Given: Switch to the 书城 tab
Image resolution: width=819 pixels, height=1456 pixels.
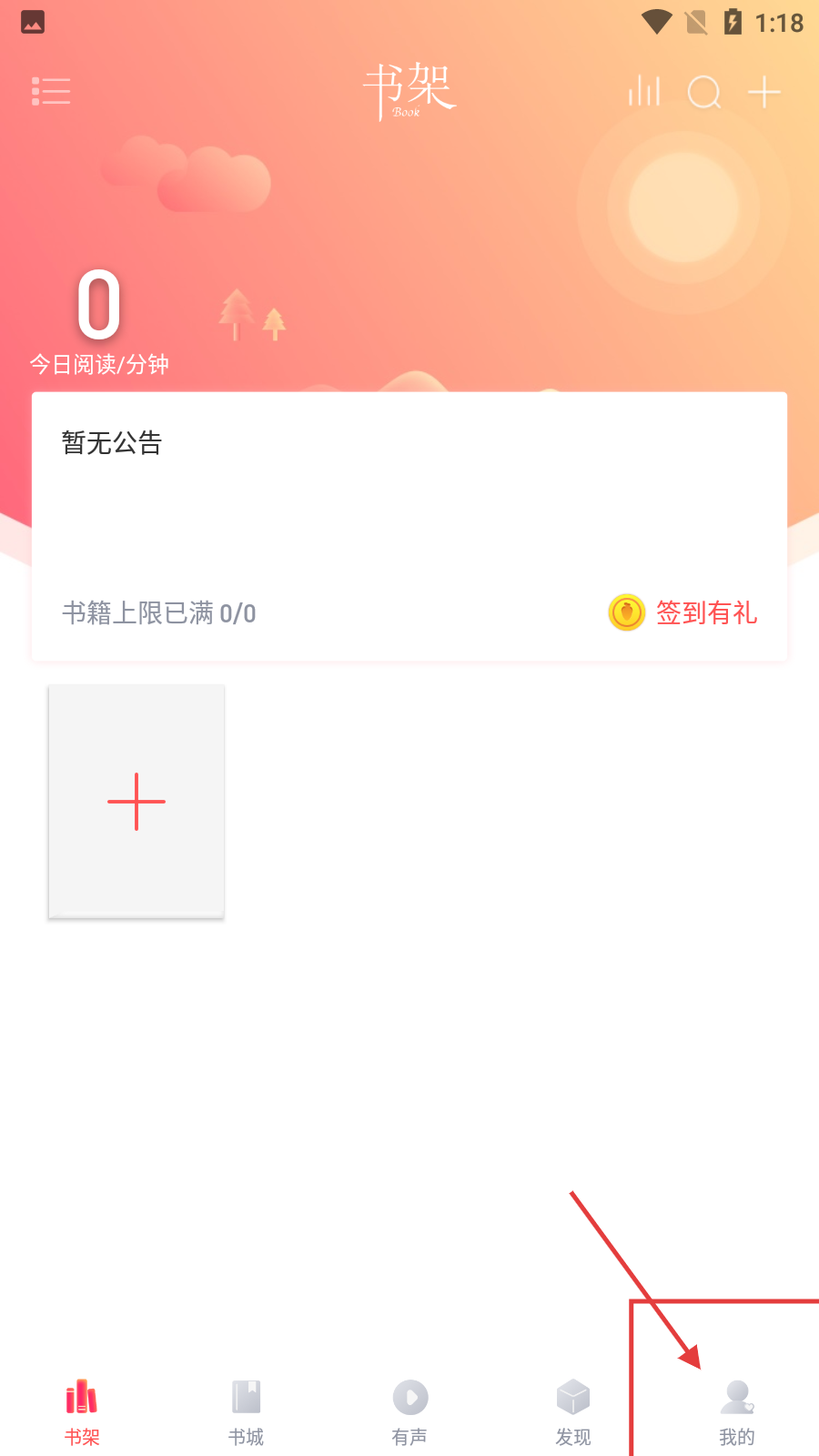Looking at the screenshot, I should 246,1411.
